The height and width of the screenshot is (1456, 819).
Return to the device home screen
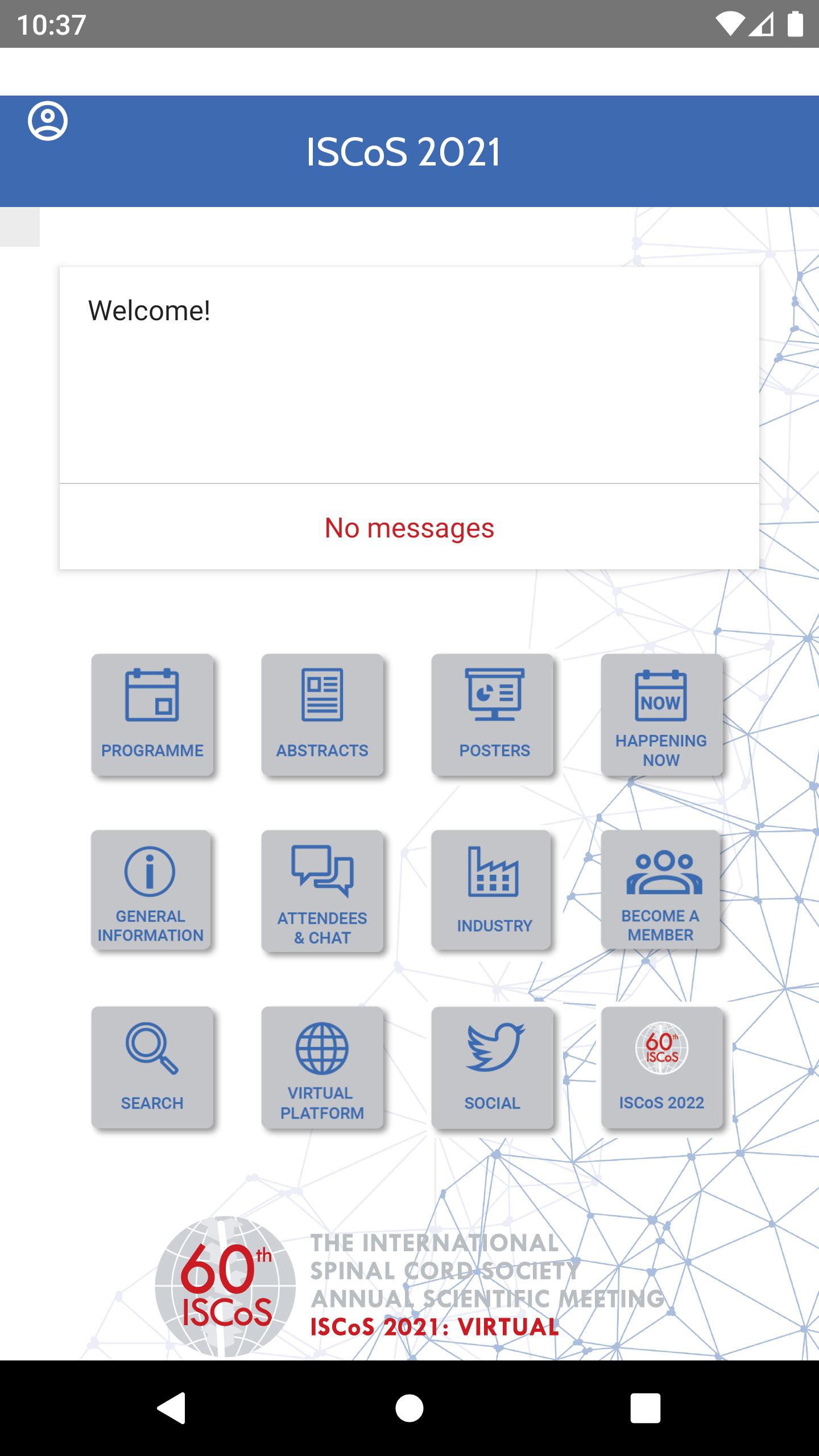click(x=409, y=1408)
